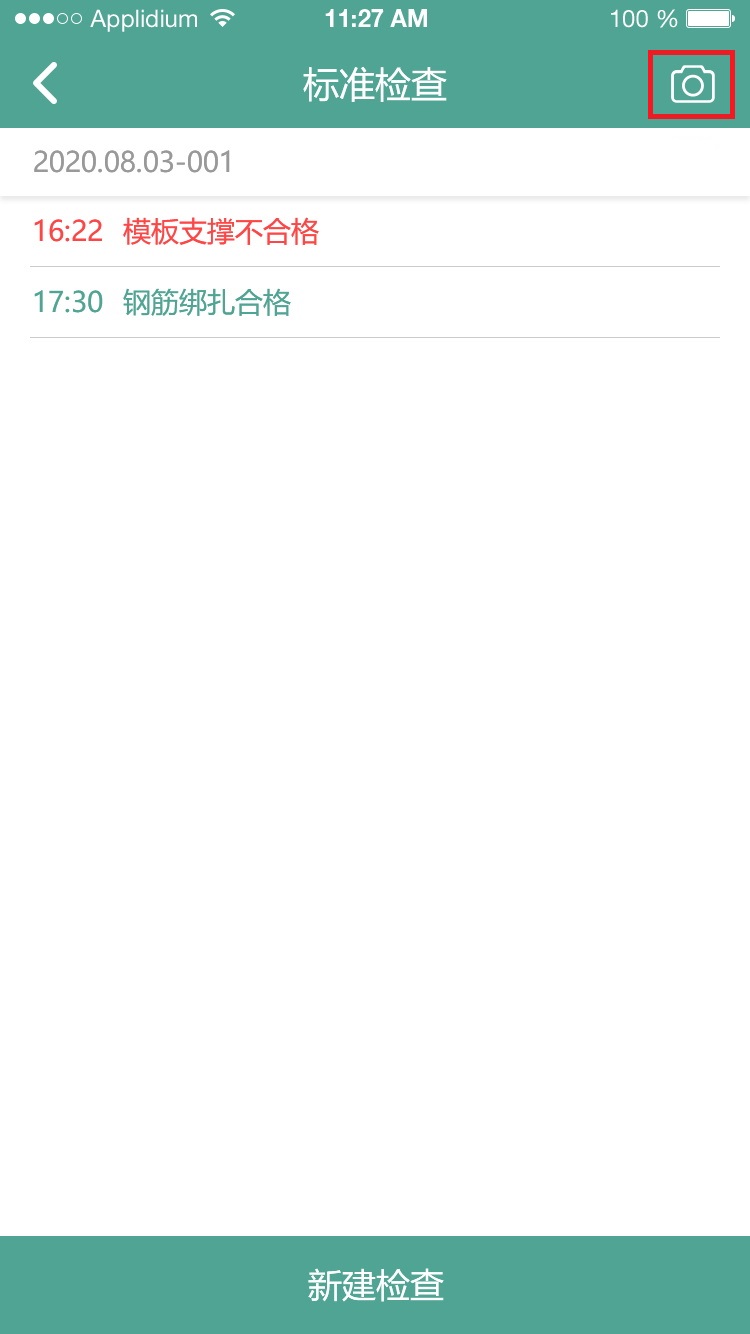Tap the 标准检查 title in the header
This screenshot has height=1334, width=750.
[375, 86]
